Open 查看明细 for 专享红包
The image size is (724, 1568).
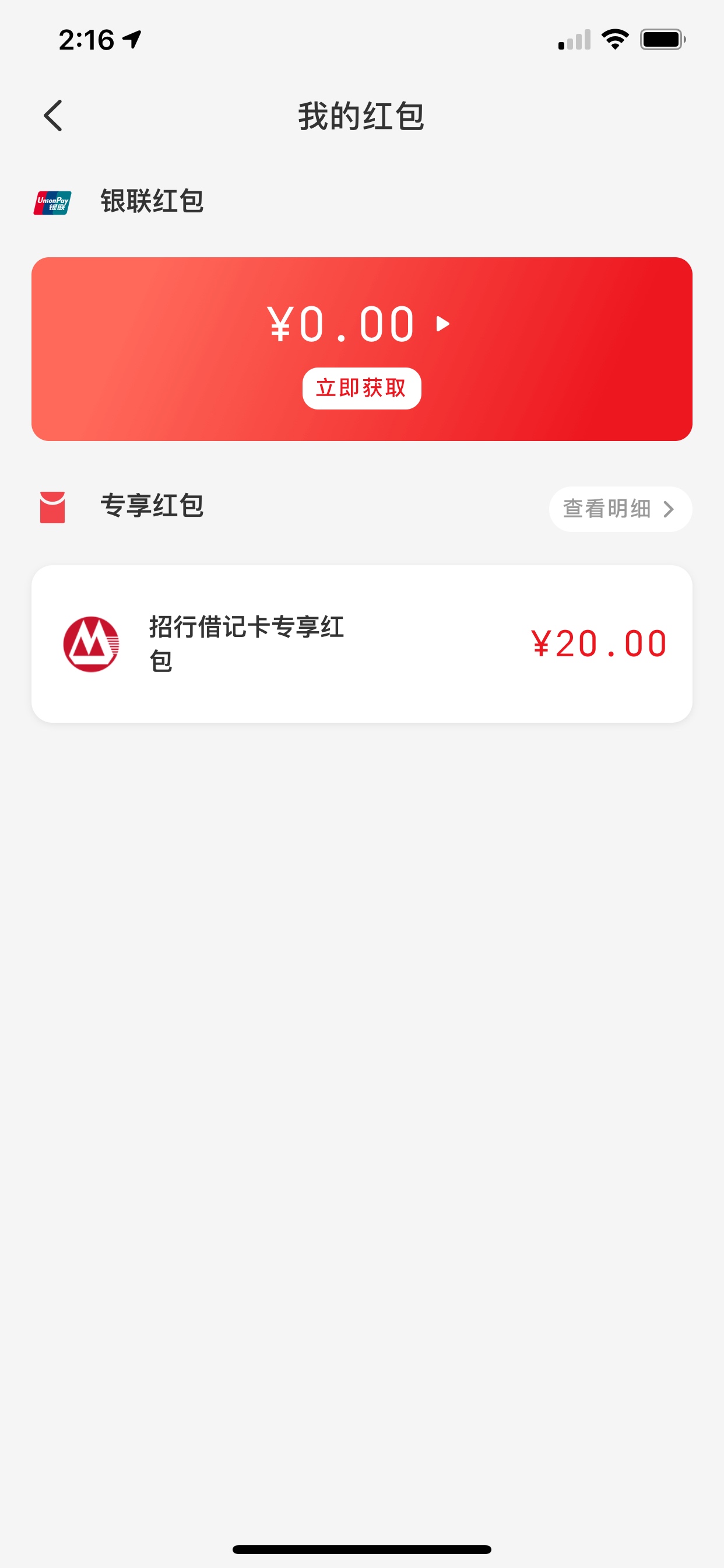point(620,509)
